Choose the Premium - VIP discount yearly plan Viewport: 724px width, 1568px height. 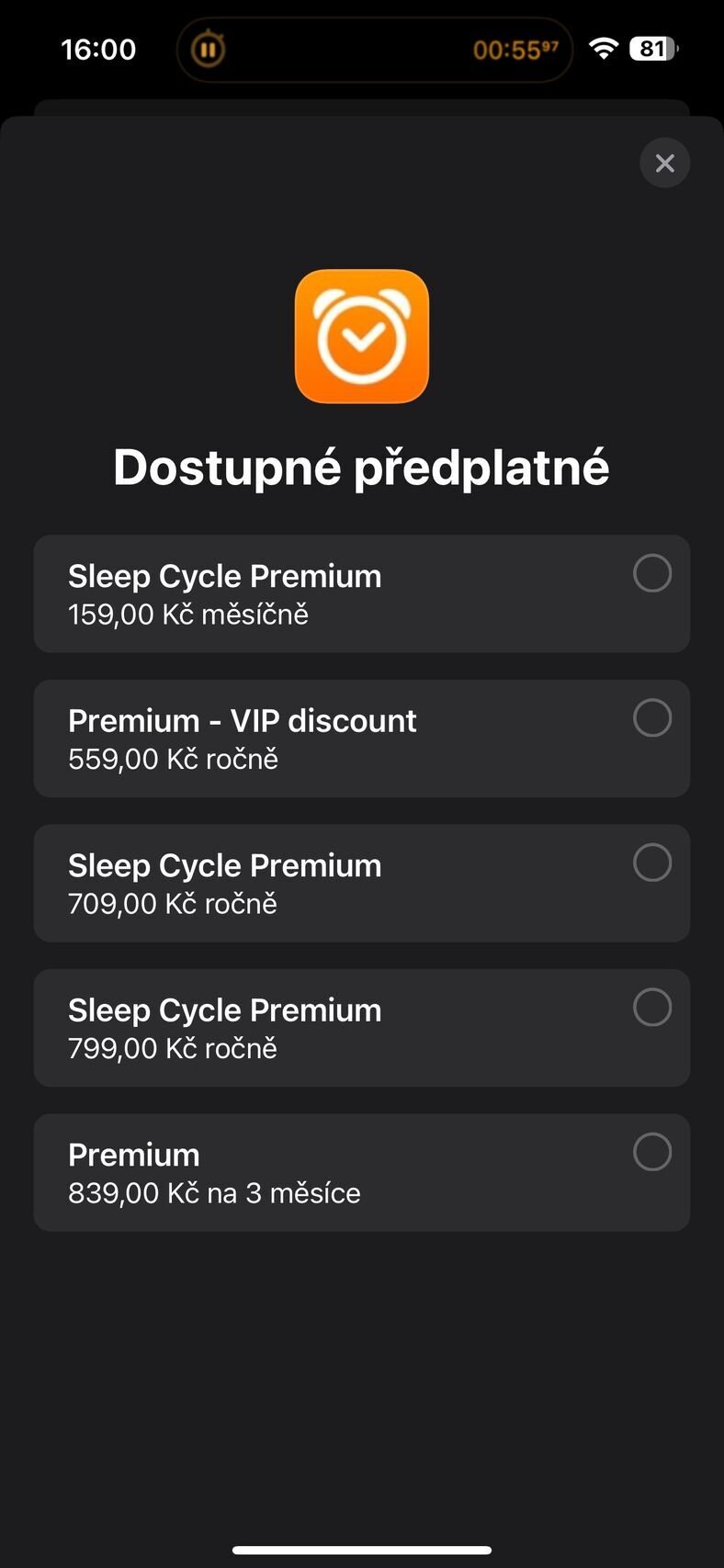(362, 738)
